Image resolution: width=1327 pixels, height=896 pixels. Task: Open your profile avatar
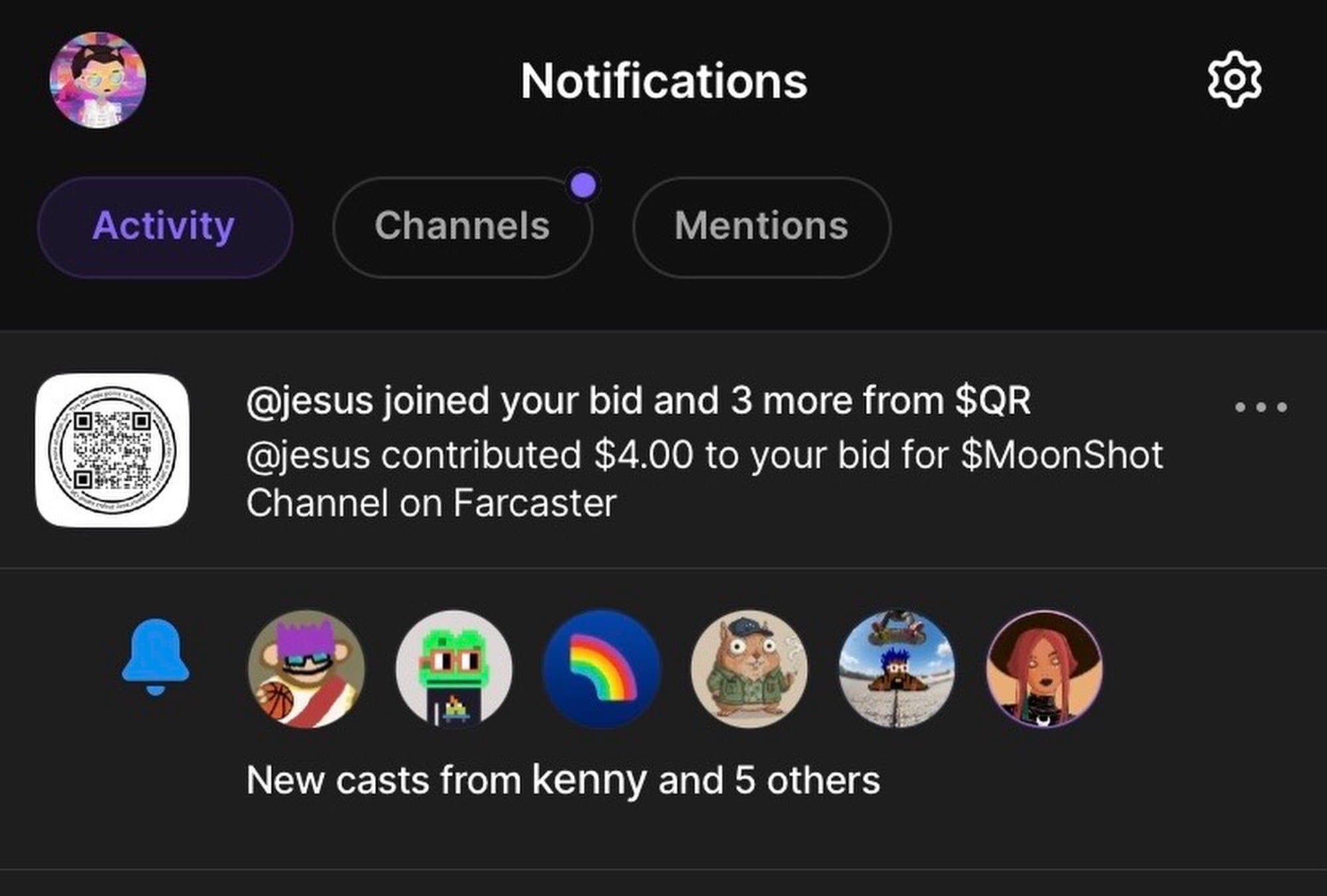tap(98, 80)
